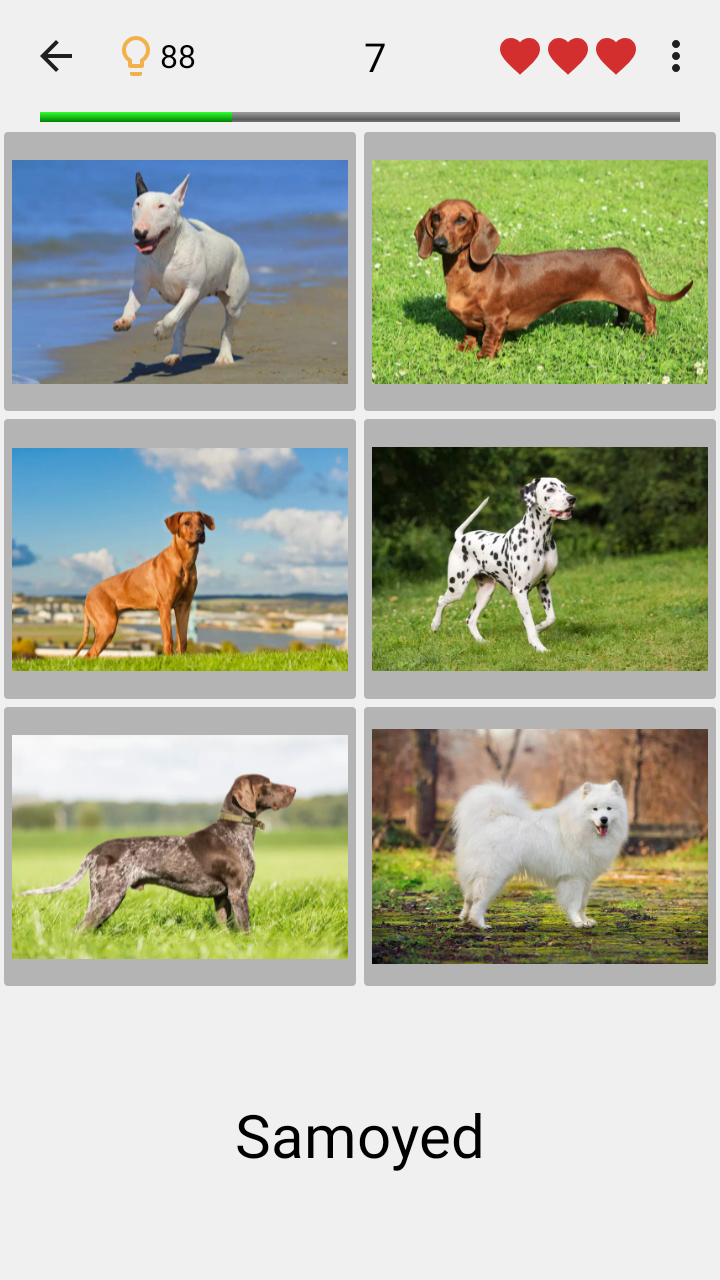Select the question counter showing 7
Viewport: 720px width, 1280px height.
pyautogui.click(x=375, y=58)
